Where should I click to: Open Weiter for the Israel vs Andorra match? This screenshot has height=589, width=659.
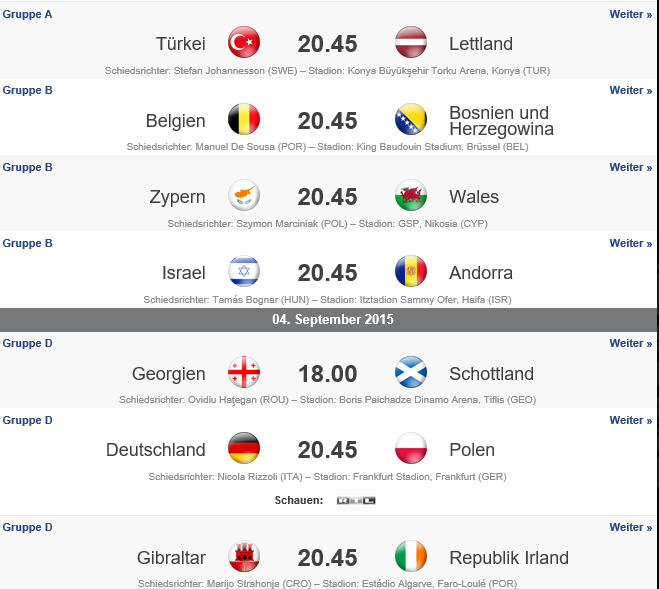(x=630, y=243)
